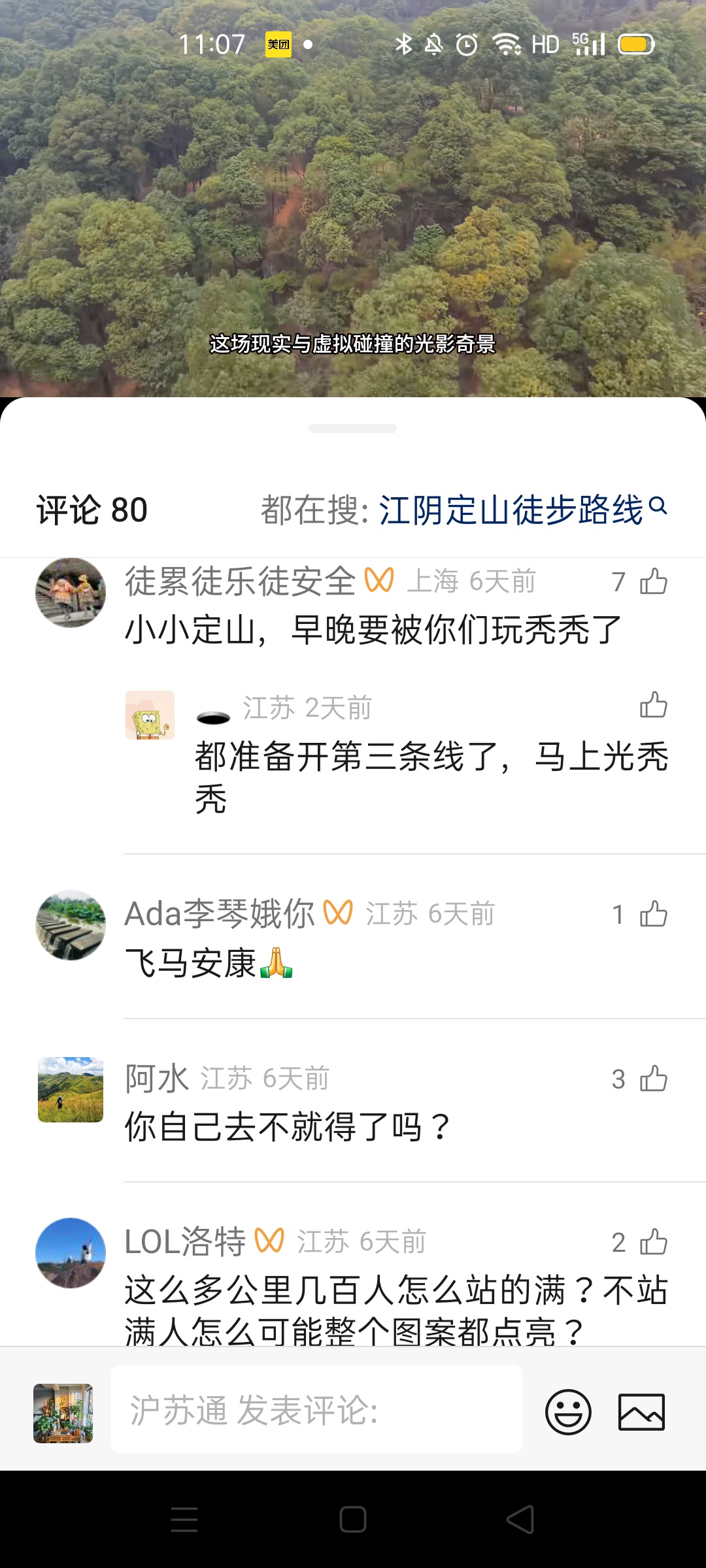The width and height of the screenshot is (706, 1568).
Task: Open the SpongeBob avatar replier's profile
Action: [150, 715]
